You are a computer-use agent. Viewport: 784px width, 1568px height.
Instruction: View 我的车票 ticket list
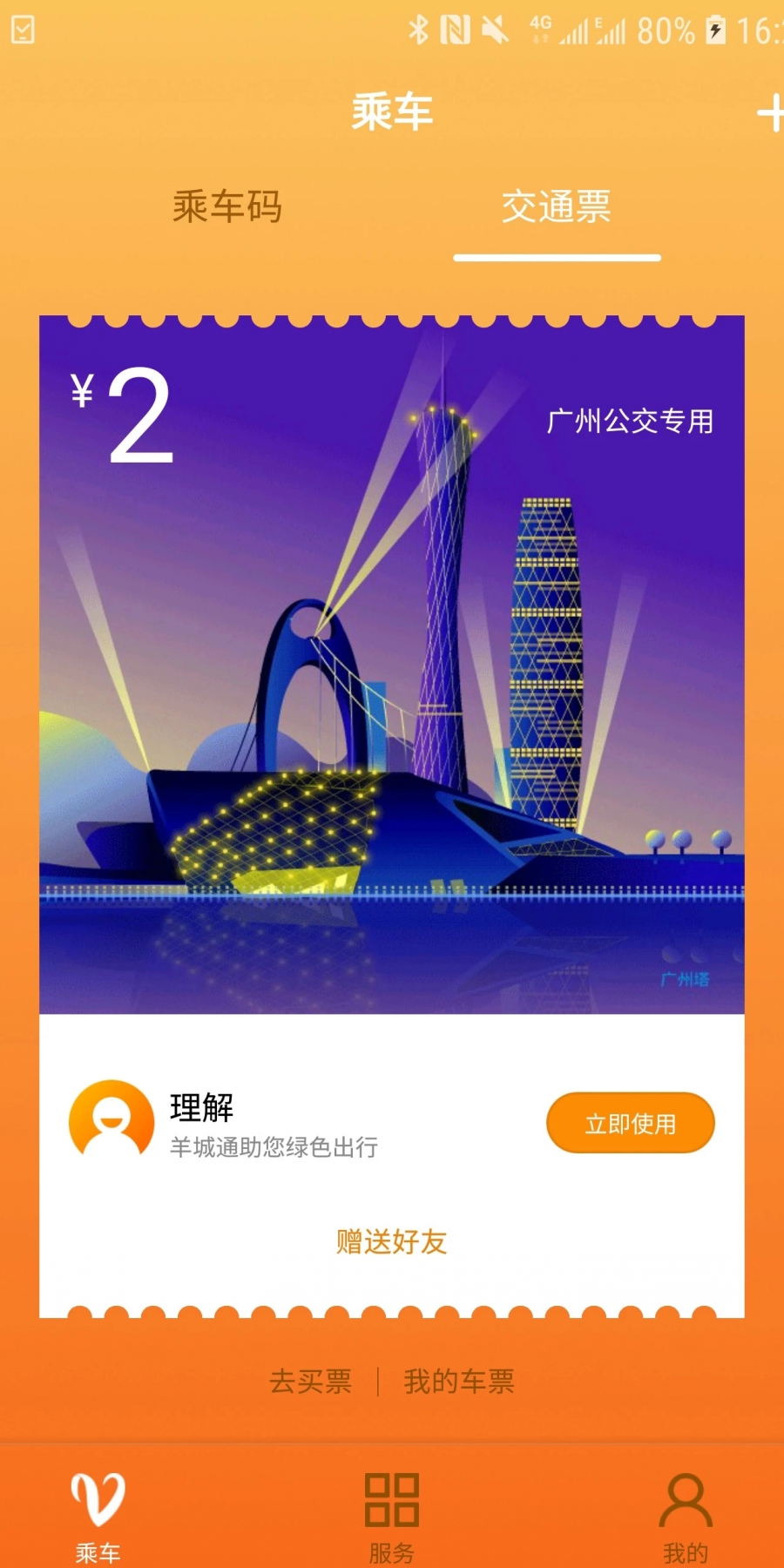click(x=458, y=1381)
